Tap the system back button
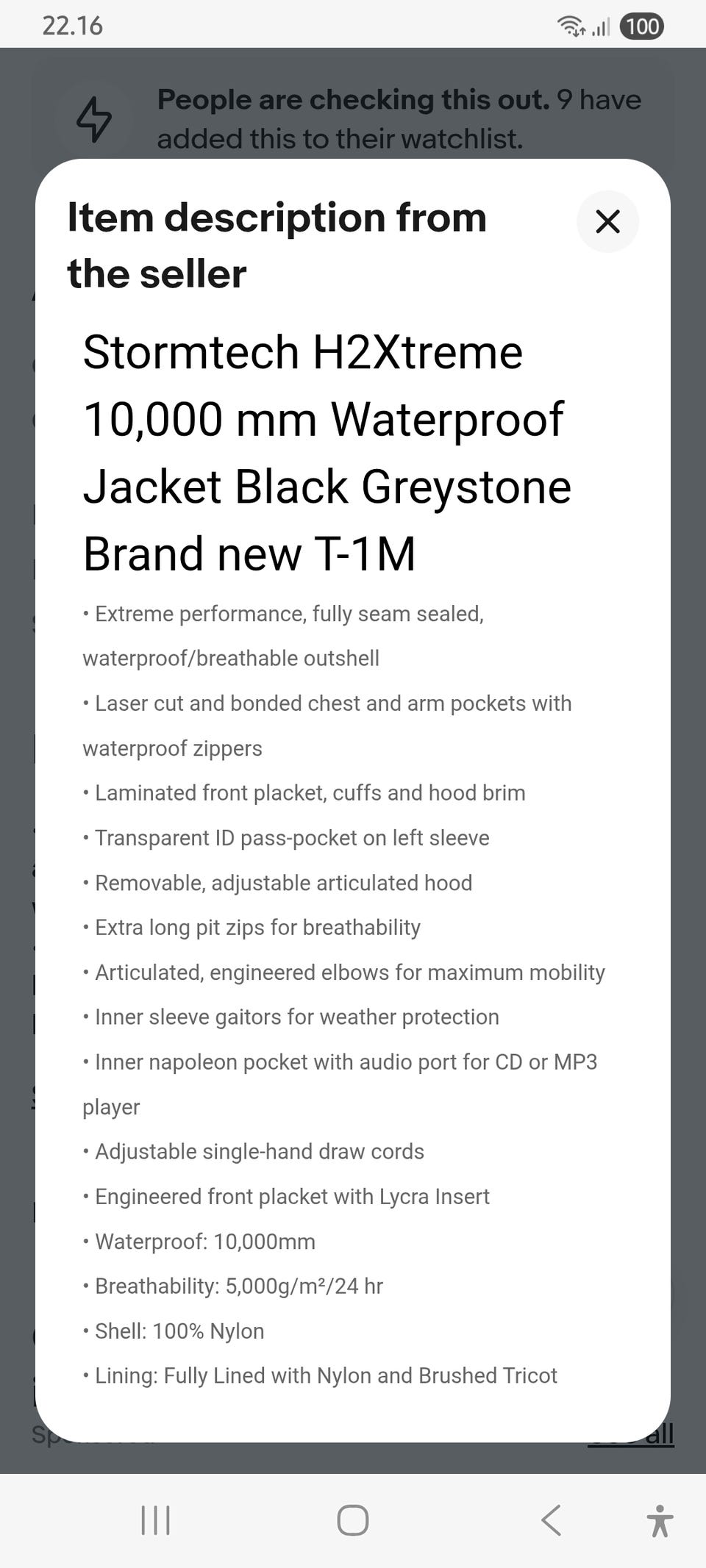 click(551, 1520)
